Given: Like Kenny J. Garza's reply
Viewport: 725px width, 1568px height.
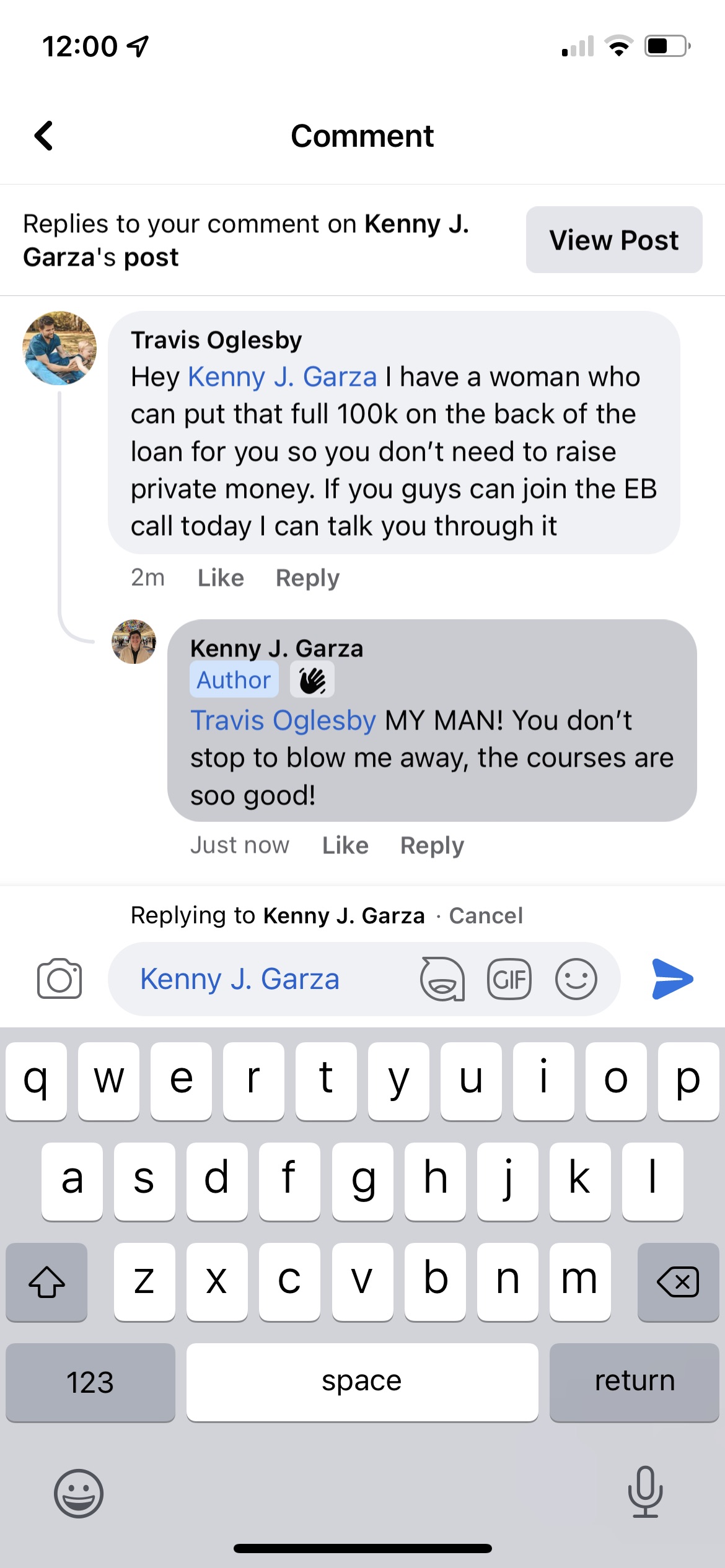Looking at the screenshot, I should click(x=345, y=845).
